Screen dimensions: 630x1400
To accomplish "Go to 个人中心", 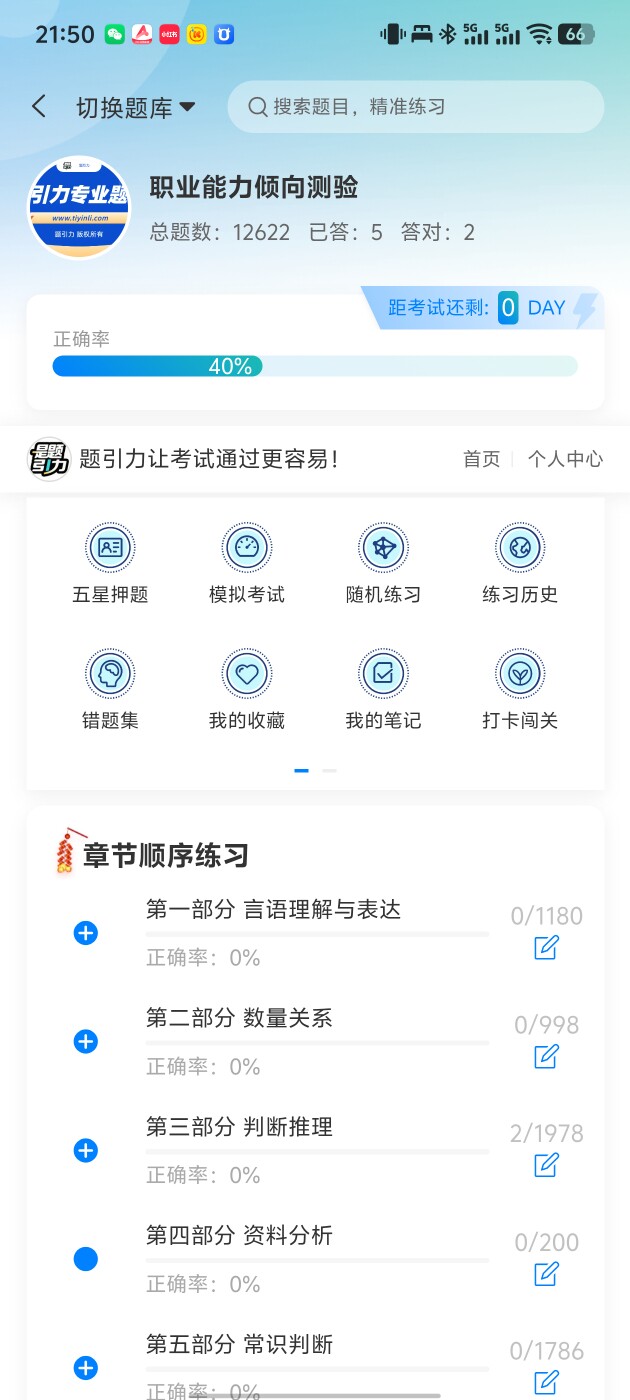I will pyautogui.click(x=565, y=459).
